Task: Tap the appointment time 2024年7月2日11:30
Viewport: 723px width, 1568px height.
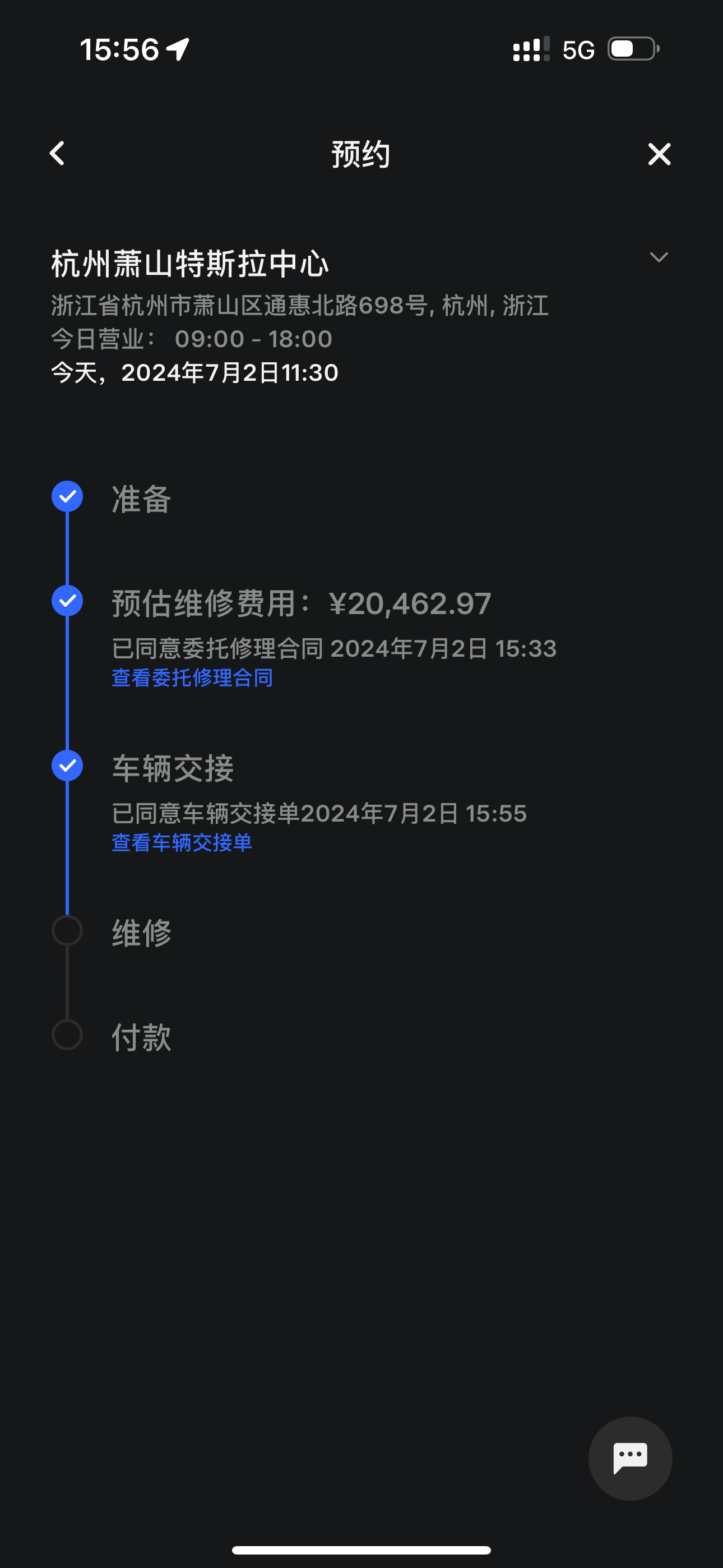Action: [194, 373]
